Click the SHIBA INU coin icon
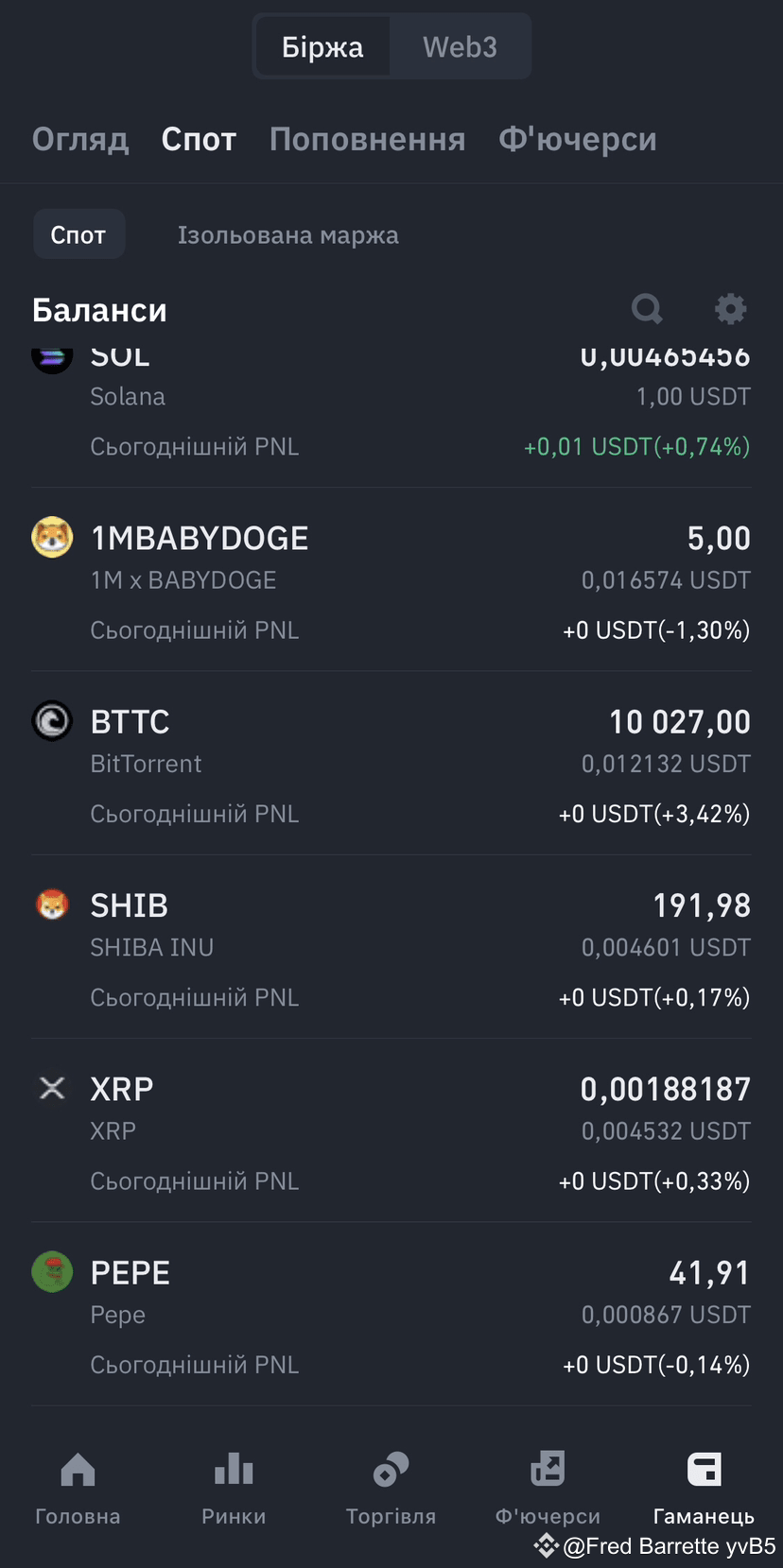 (52, 904)
